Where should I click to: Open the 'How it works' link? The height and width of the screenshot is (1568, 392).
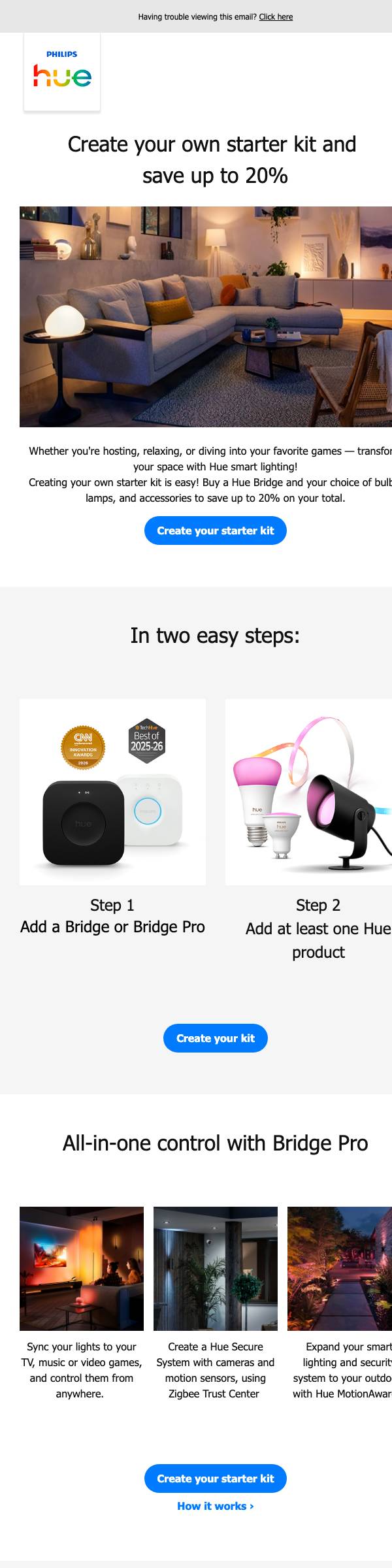click(x=216, y=1506)
